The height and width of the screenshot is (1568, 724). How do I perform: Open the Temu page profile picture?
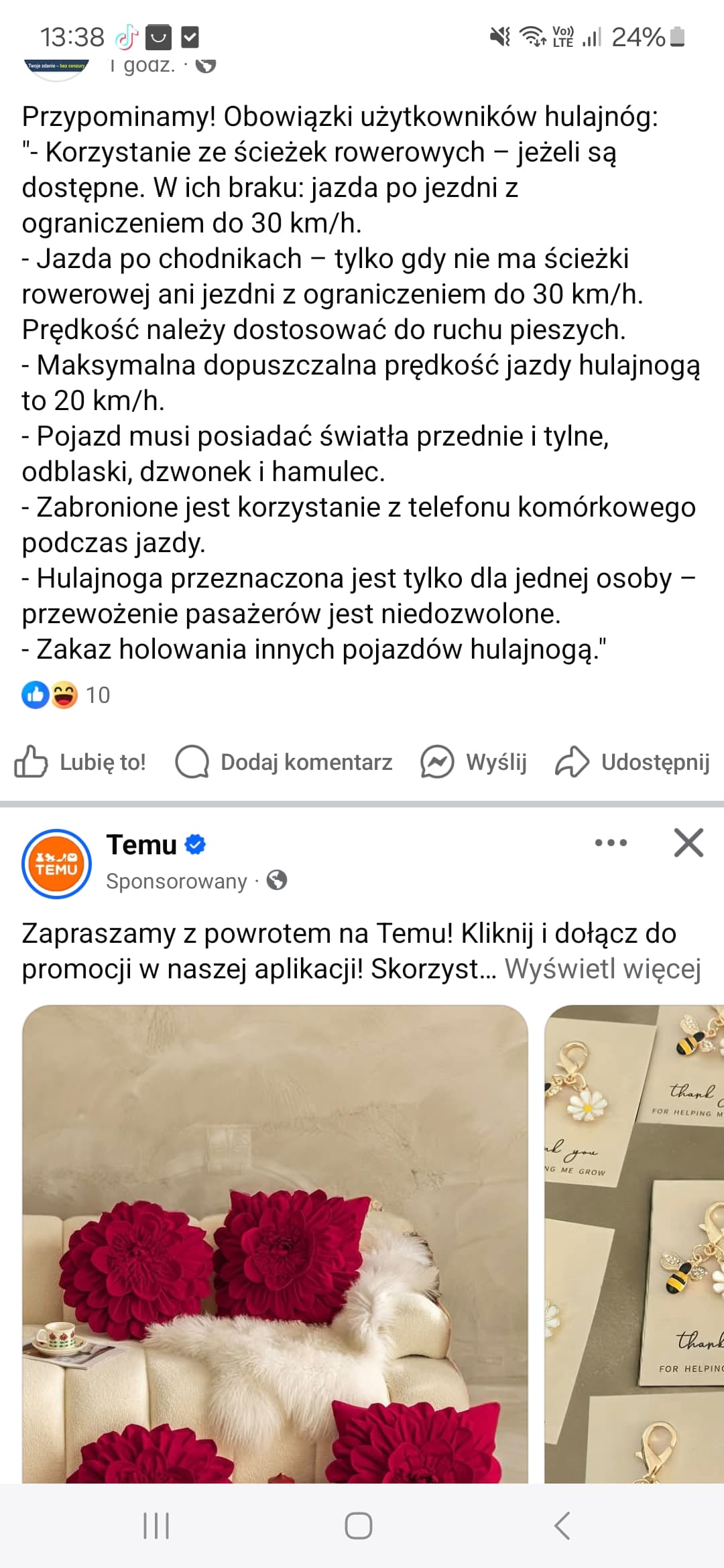57,864
